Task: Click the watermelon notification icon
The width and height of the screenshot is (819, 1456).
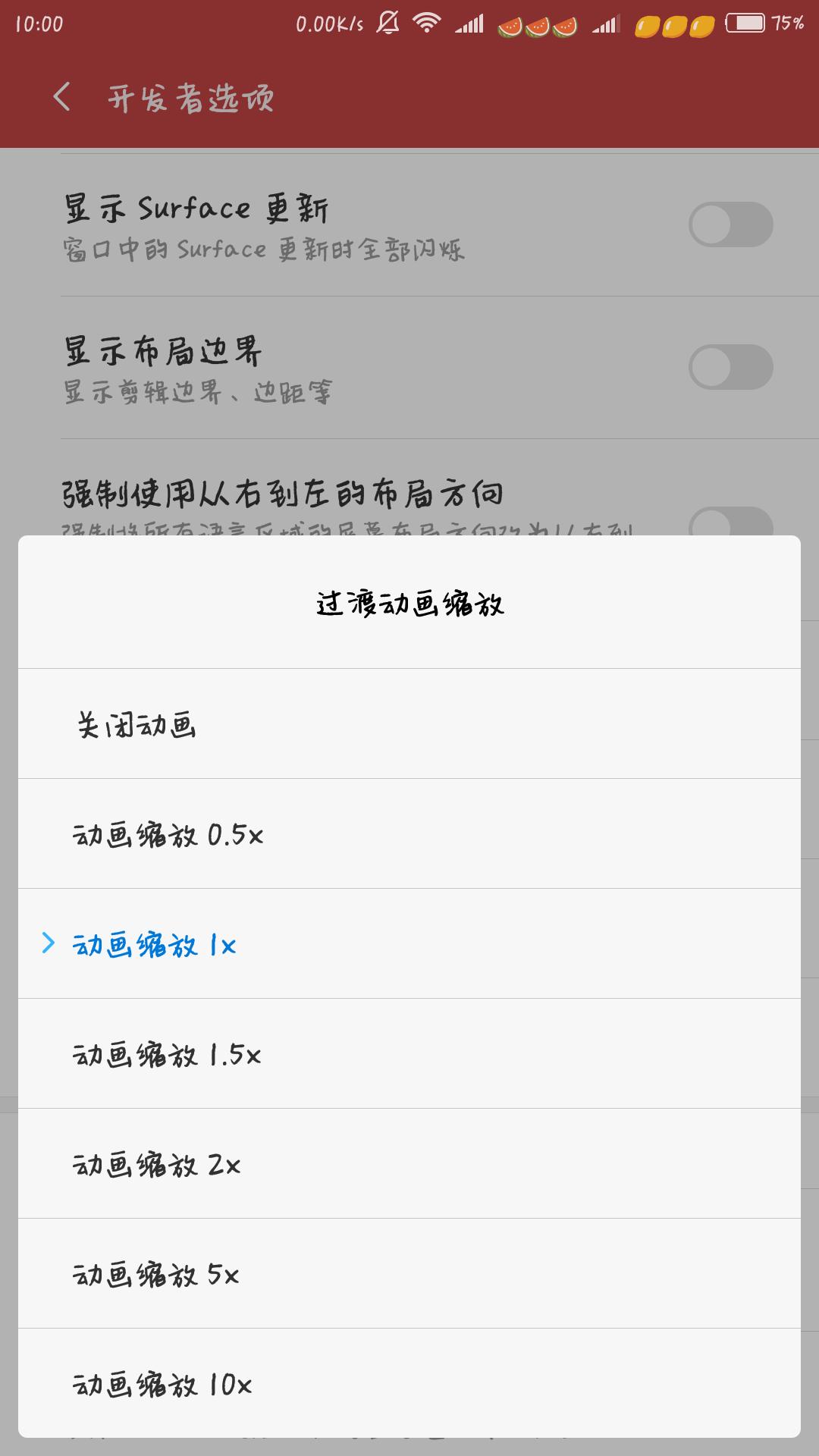Action: tap(512, 24)
